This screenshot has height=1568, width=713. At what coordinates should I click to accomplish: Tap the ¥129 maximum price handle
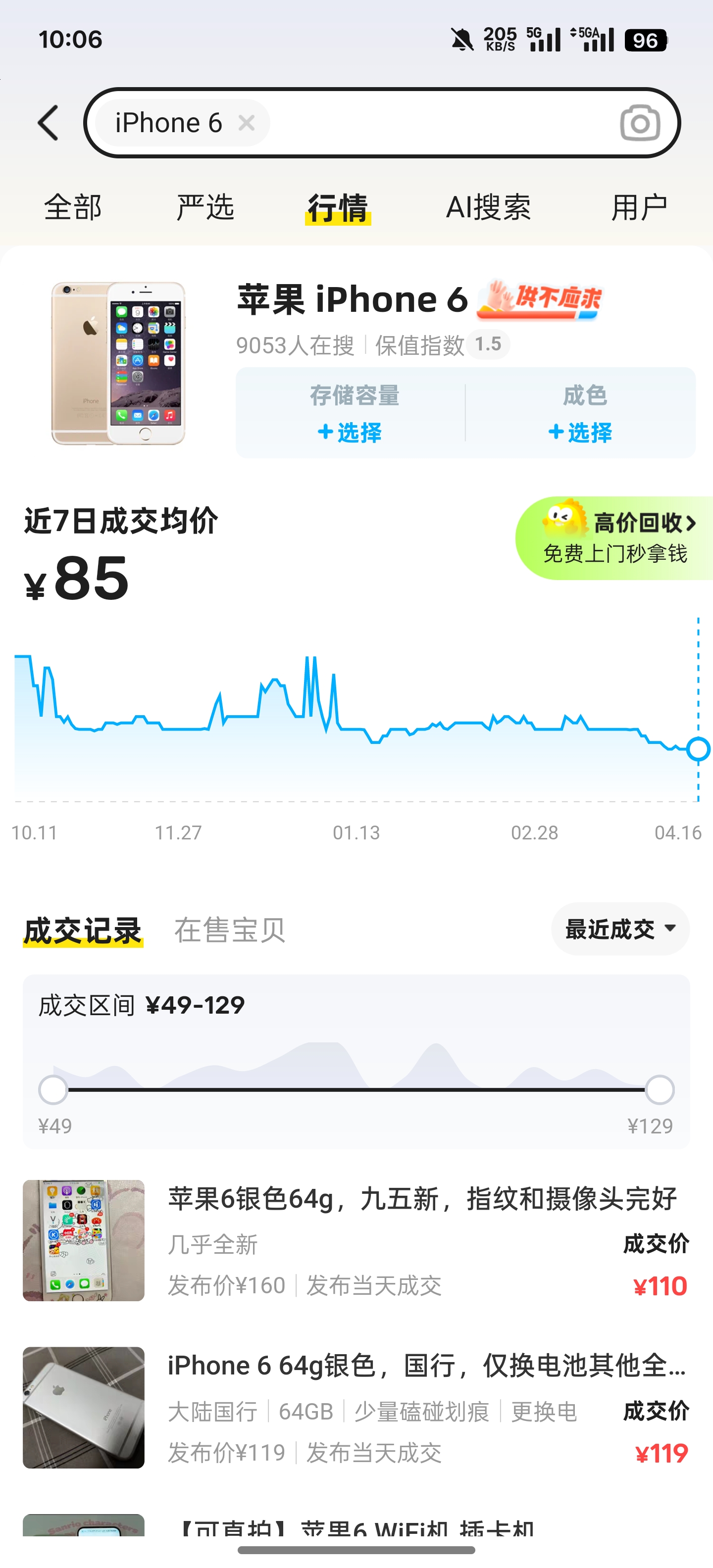click(x=660, y=1089)
